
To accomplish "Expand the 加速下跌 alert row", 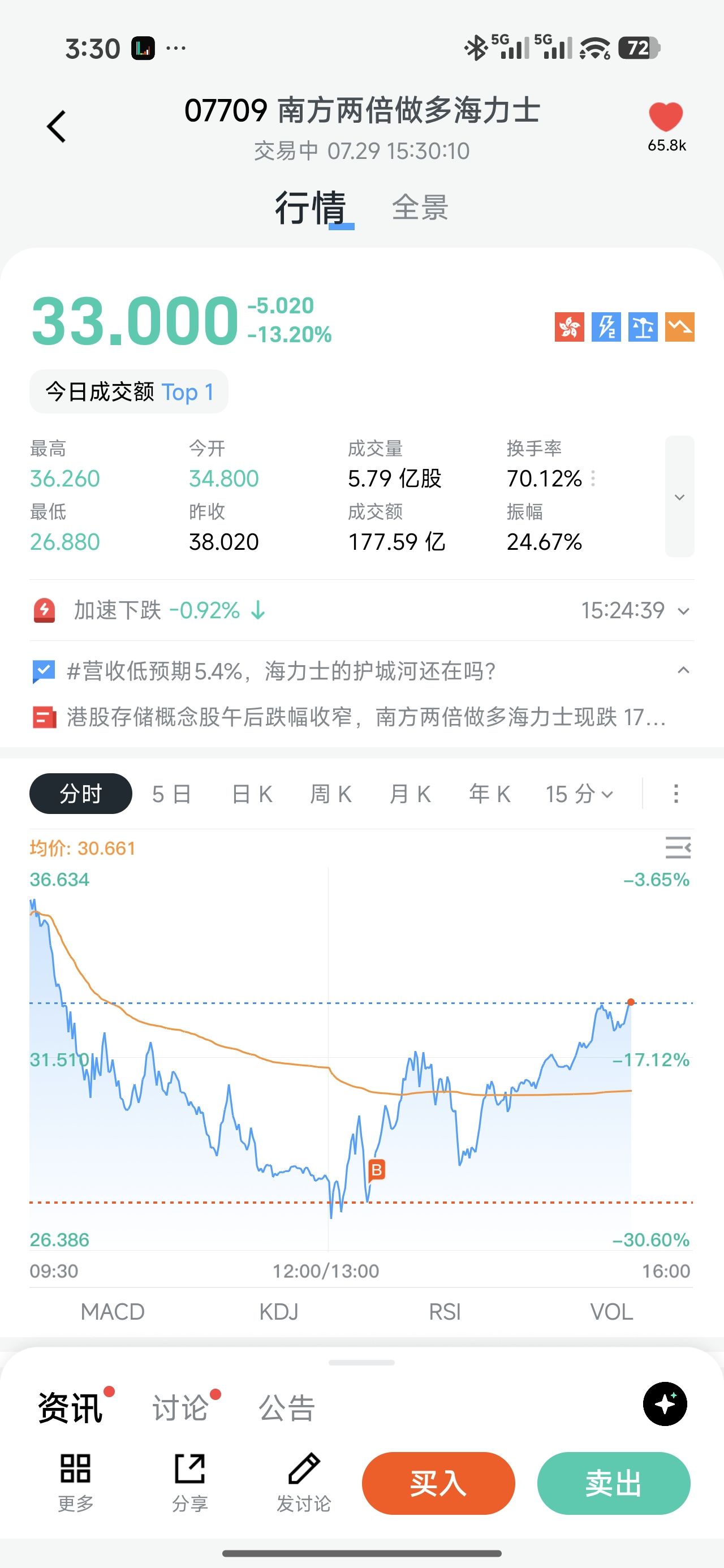I will pos(361,610).
